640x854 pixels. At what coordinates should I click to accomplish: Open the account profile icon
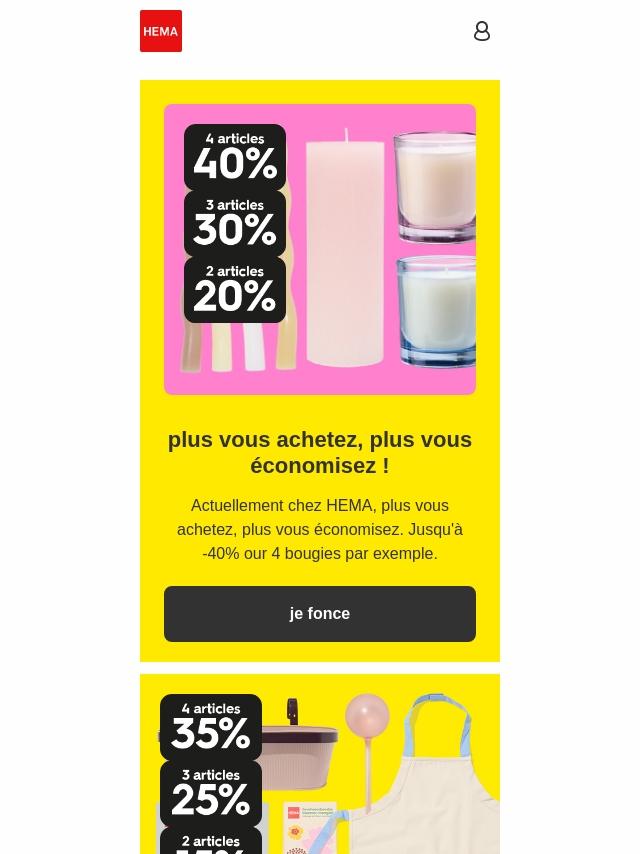pyautogui.click(x=482, y=31)
